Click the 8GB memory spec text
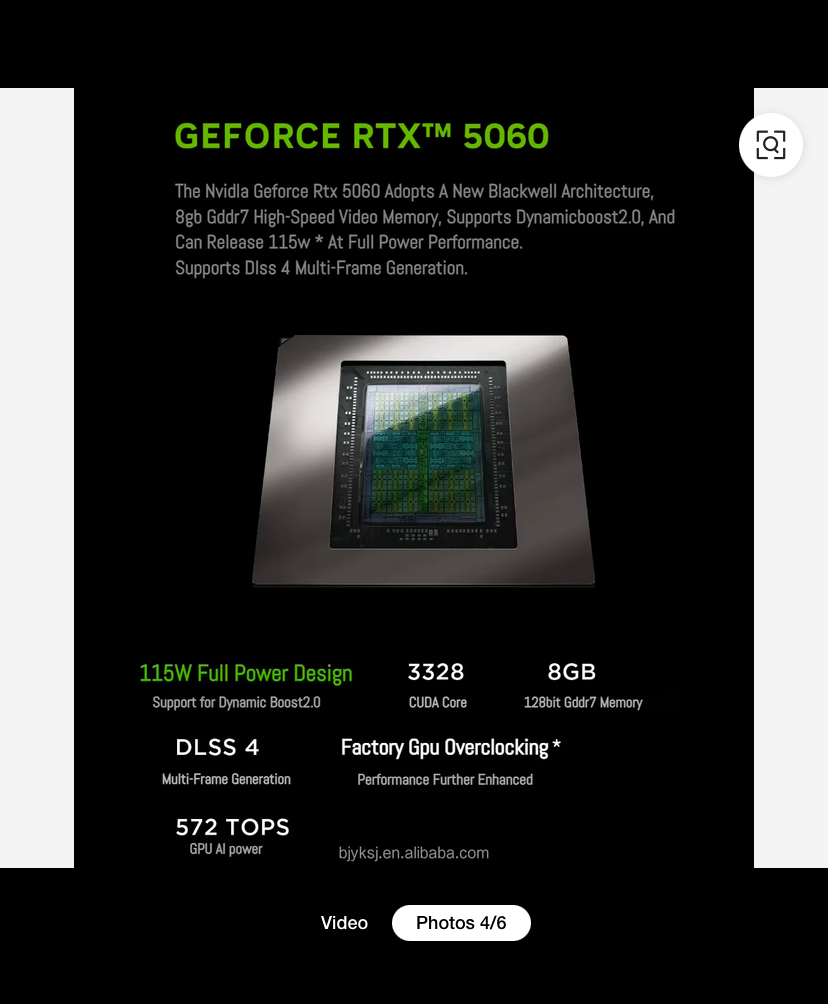Screen dimensions: 828x1004 pyautogui.click(x=570, y=672)
